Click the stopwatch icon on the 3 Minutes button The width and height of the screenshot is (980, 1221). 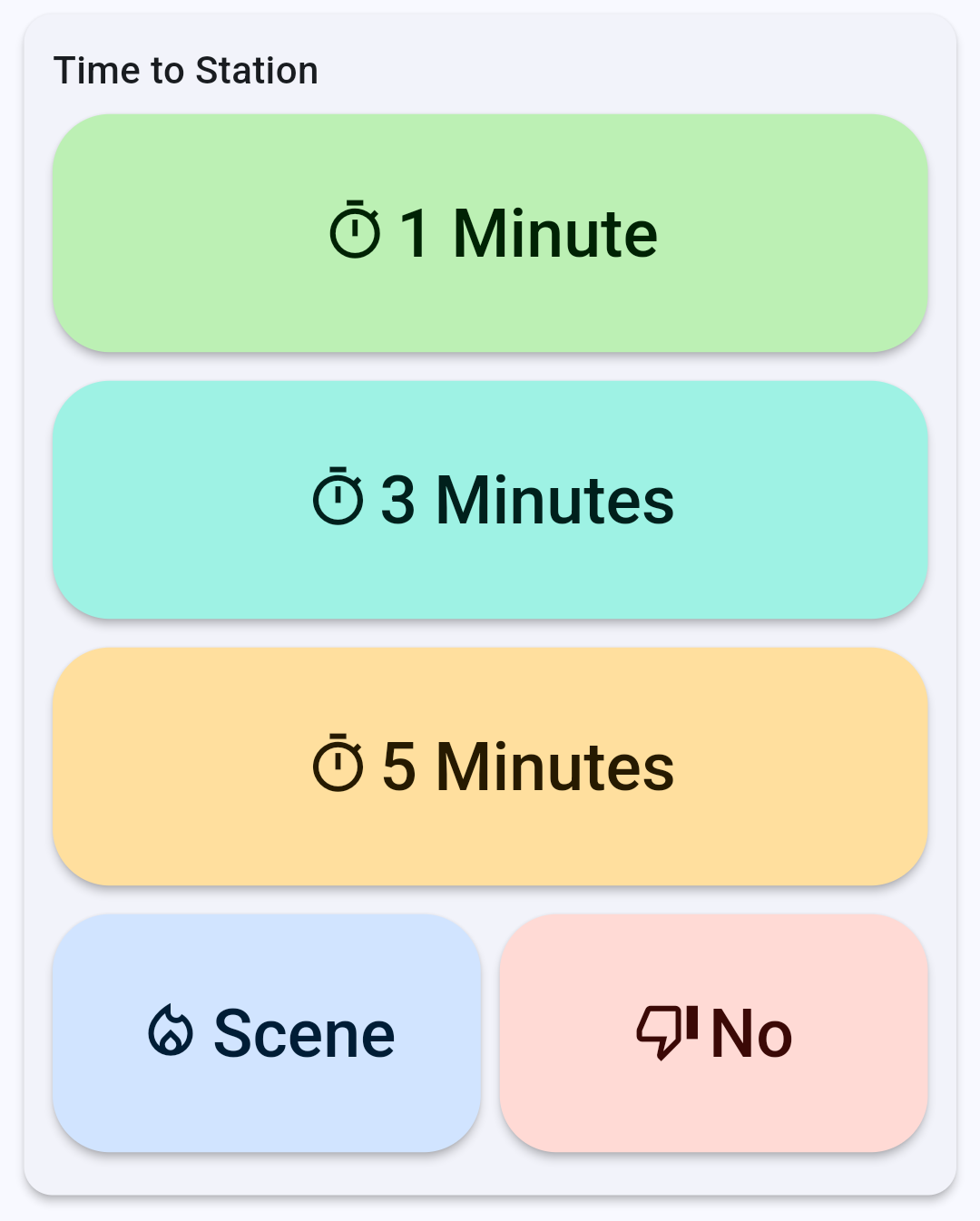[x=340, y=496]
